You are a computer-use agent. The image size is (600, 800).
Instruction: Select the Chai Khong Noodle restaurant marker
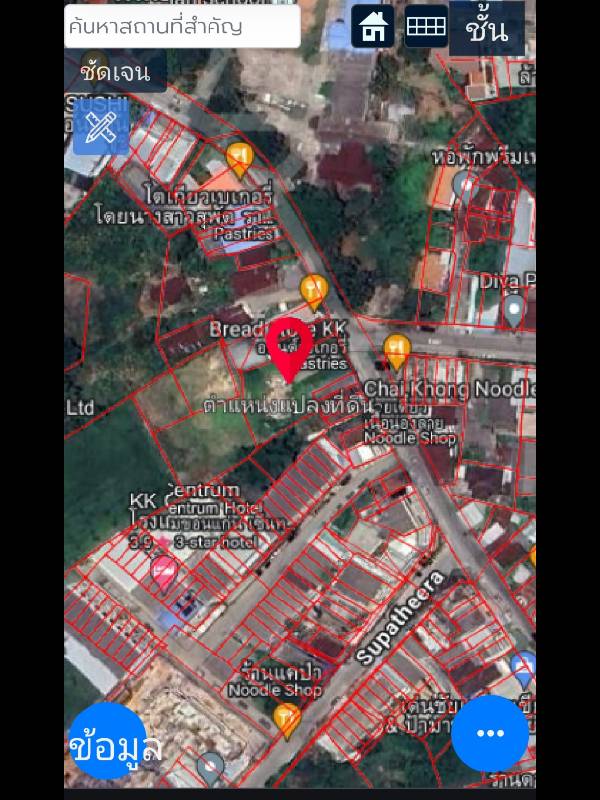(397, 351)
